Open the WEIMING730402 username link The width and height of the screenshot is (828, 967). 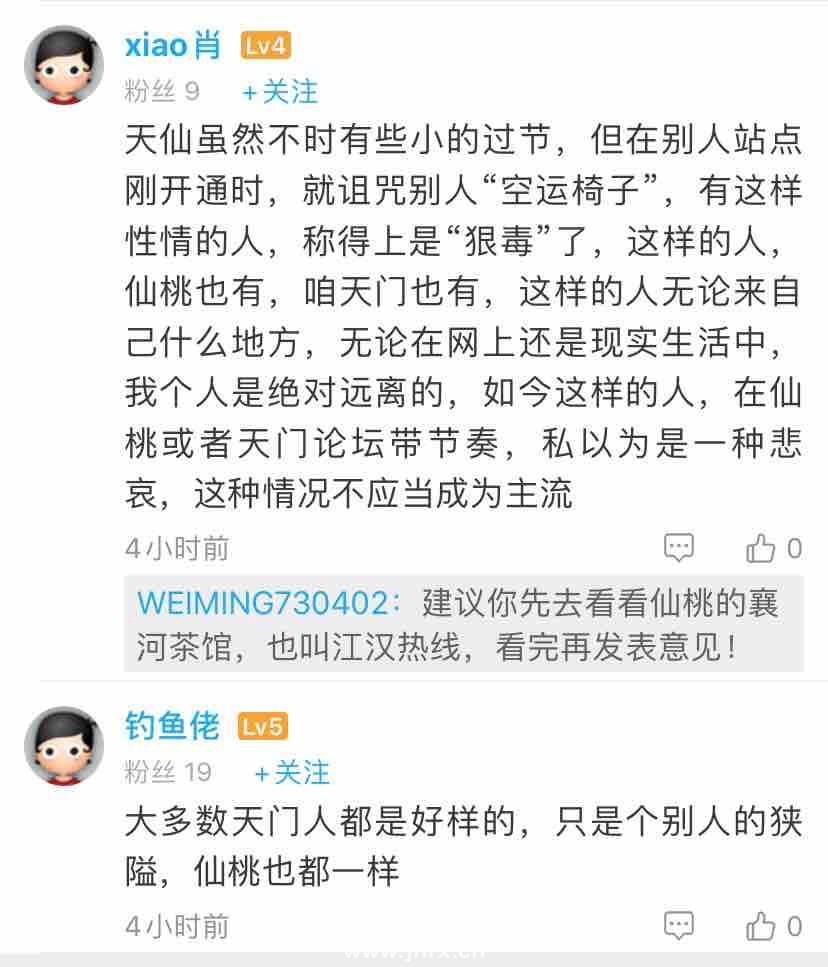tap(270, 604)
